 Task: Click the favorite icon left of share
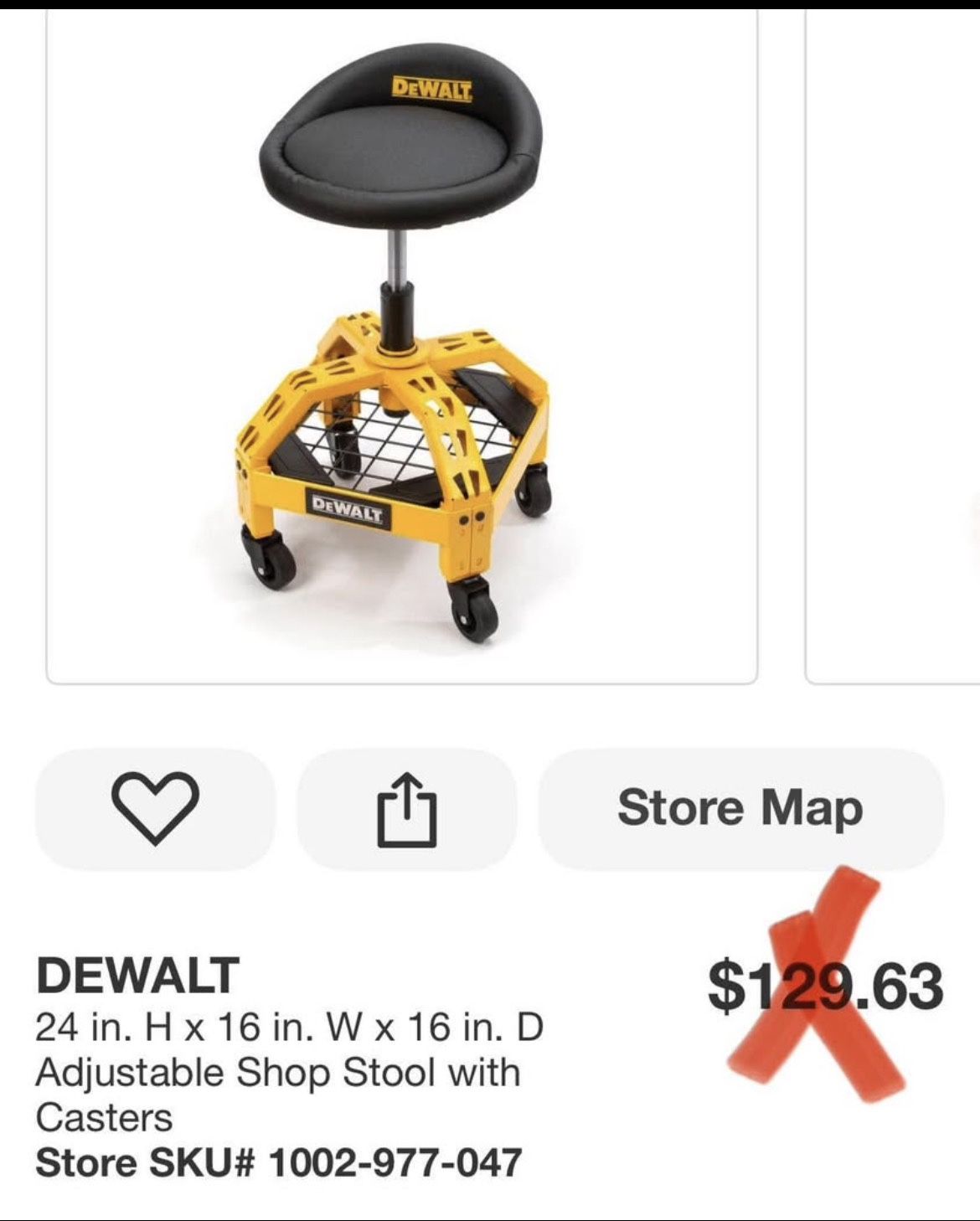157,808
